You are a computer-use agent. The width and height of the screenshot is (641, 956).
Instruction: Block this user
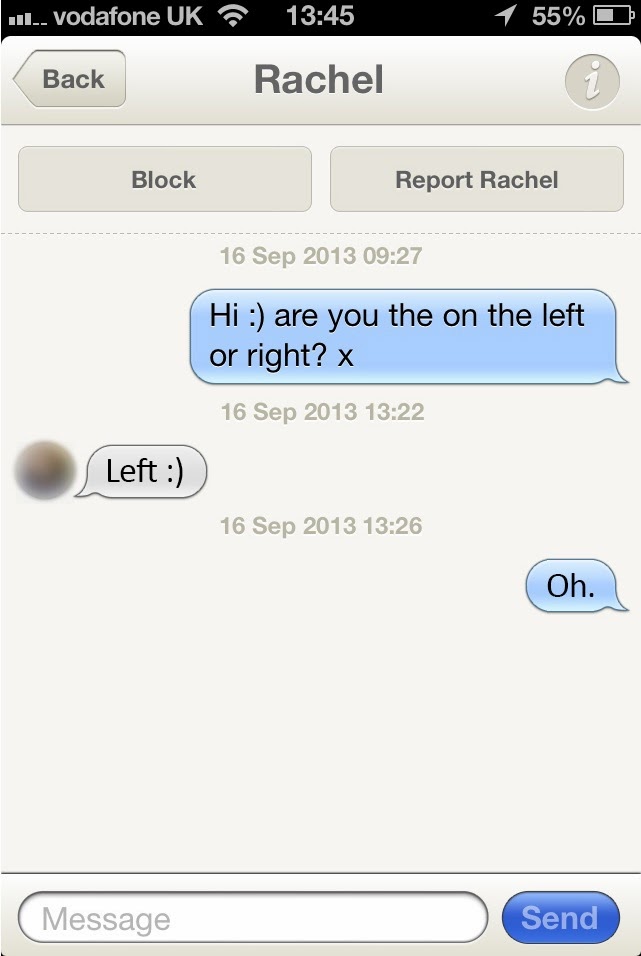[165, 180]
